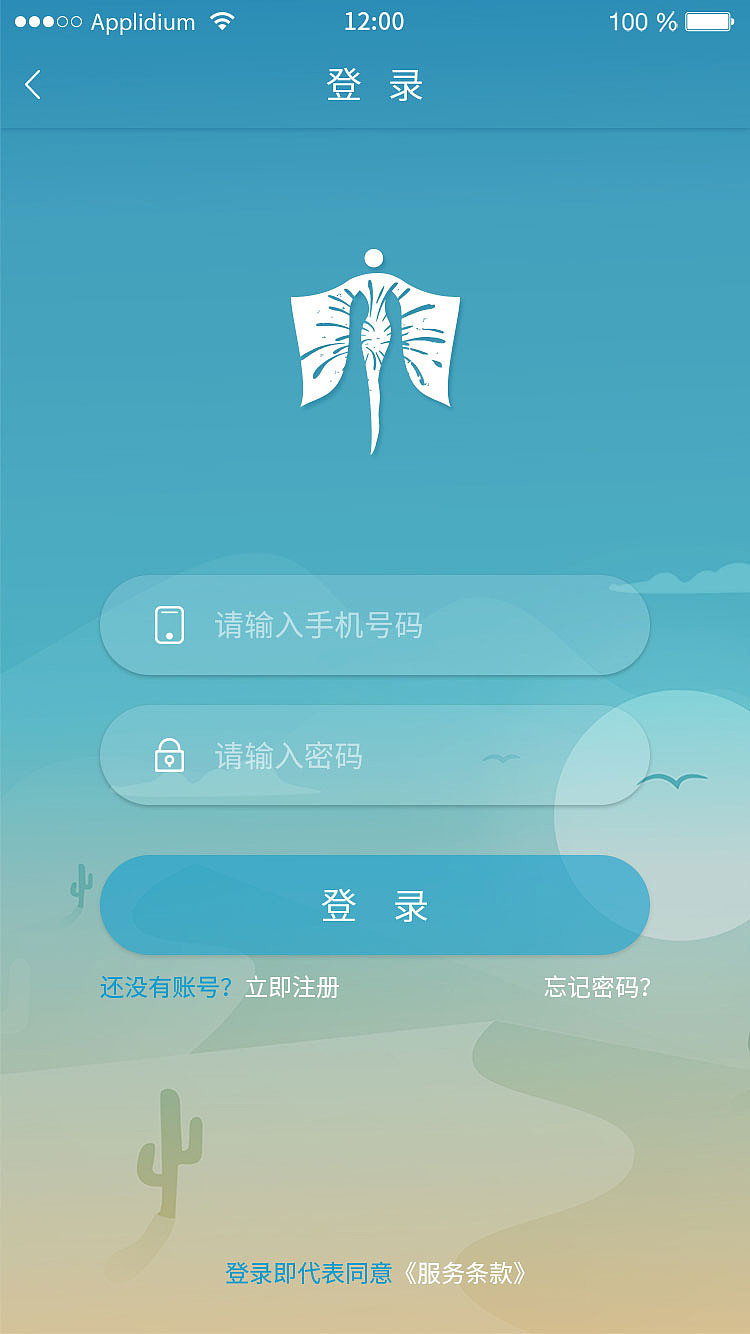Click the 忘记密码 forgot password link
The height and width of the screenshot is (1334, 750).
596,986
